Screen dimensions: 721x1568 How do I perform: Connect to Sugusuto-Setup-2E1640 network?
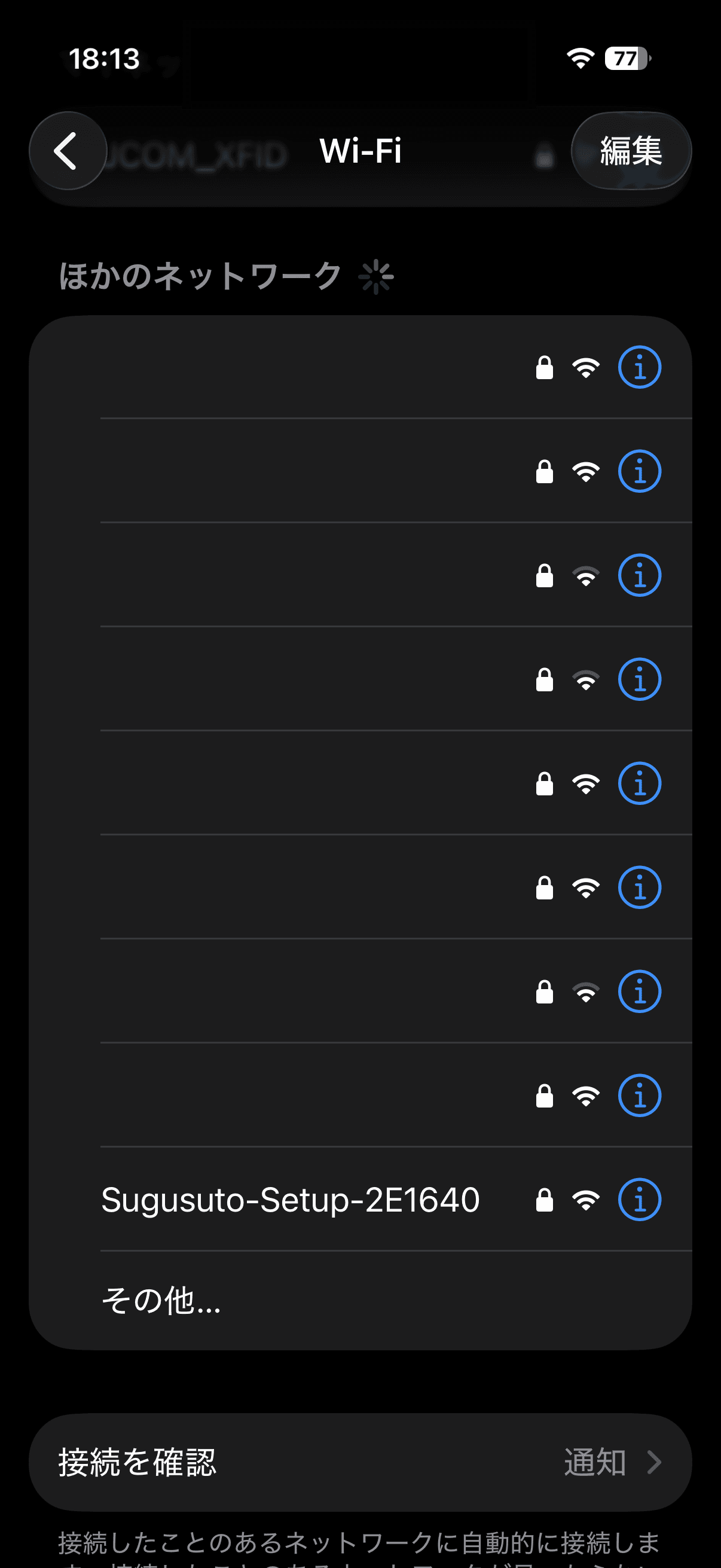[x=290, y=1200]
